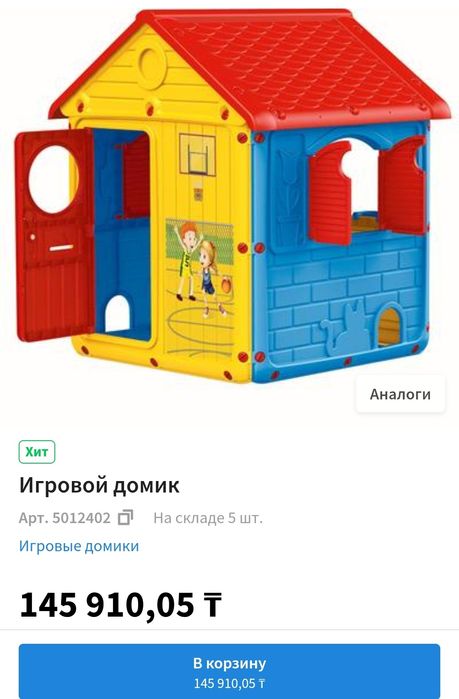Viewport: 459px width, 699px height.
Task: Copy article number 5012402
Action: [x=125, y=518]
